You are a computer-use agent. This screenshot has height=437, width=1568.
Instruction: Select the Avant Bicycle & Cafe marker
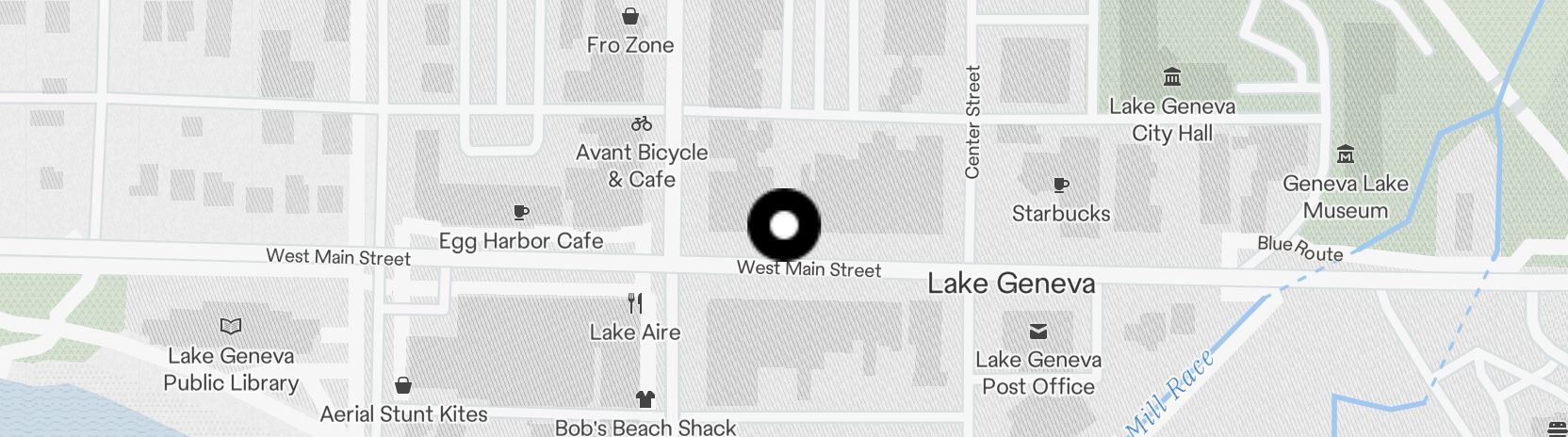pos(642,124)
